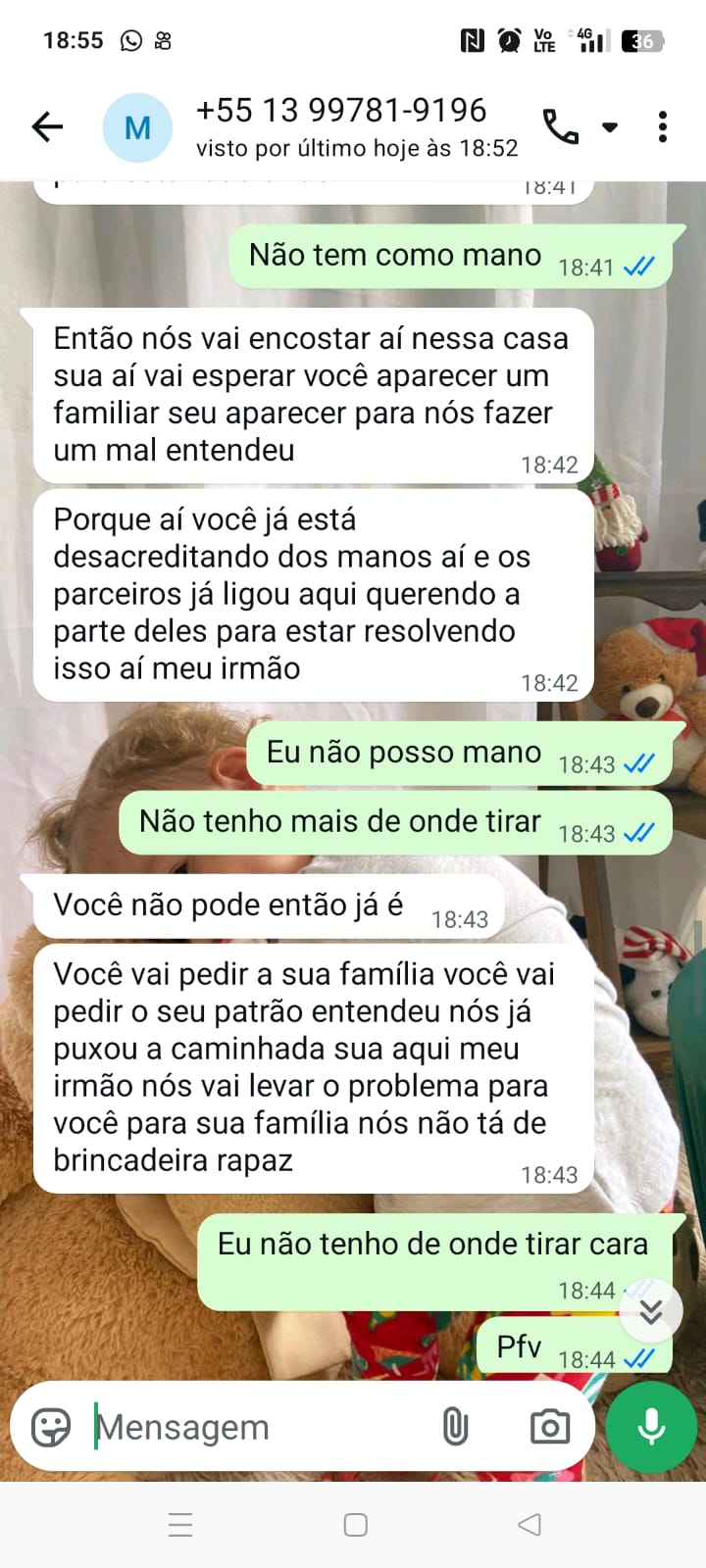Expand the call options dropdown arrow

point(610,127)
